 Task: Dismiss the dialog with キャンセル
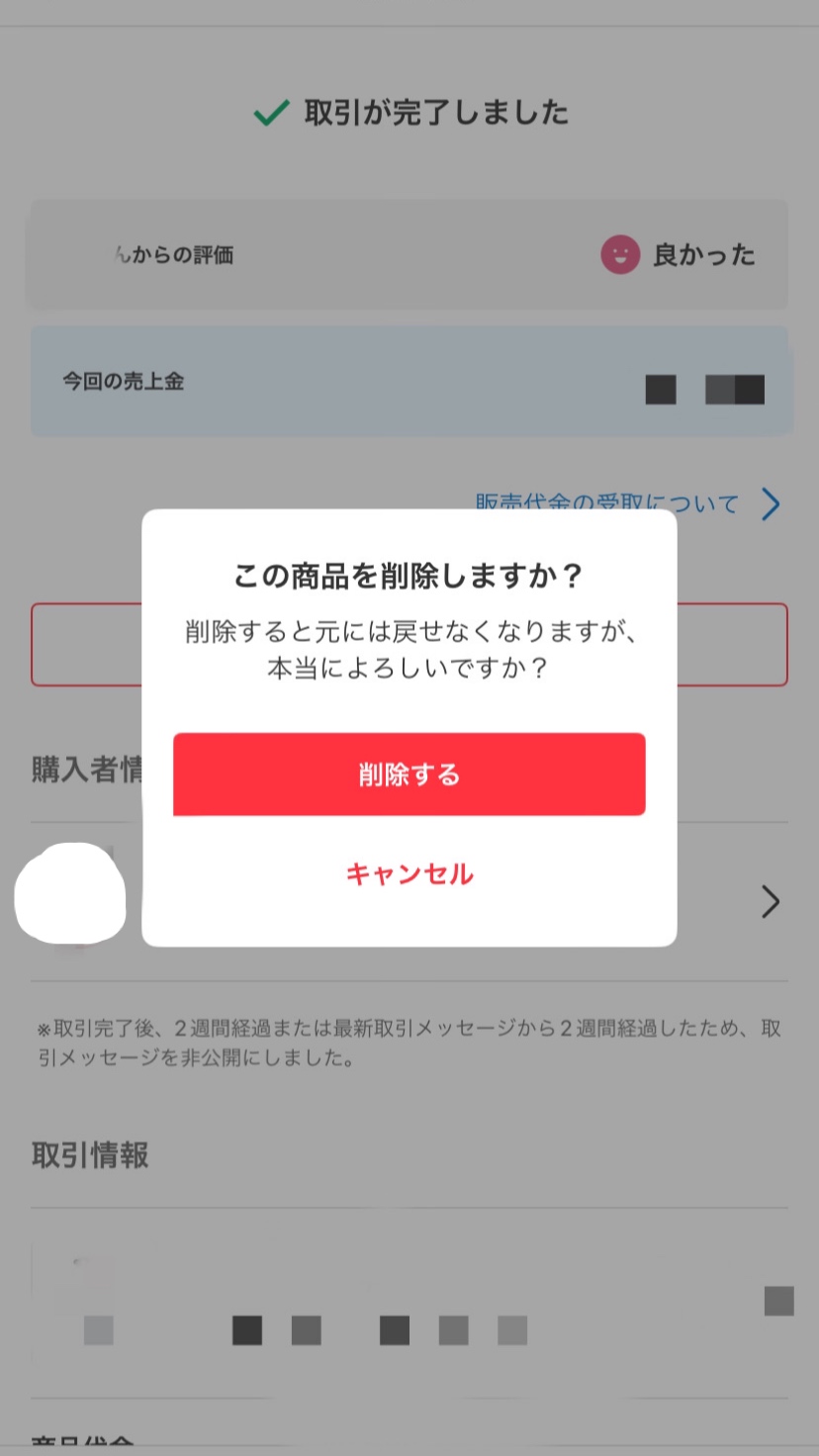(409, 874)
